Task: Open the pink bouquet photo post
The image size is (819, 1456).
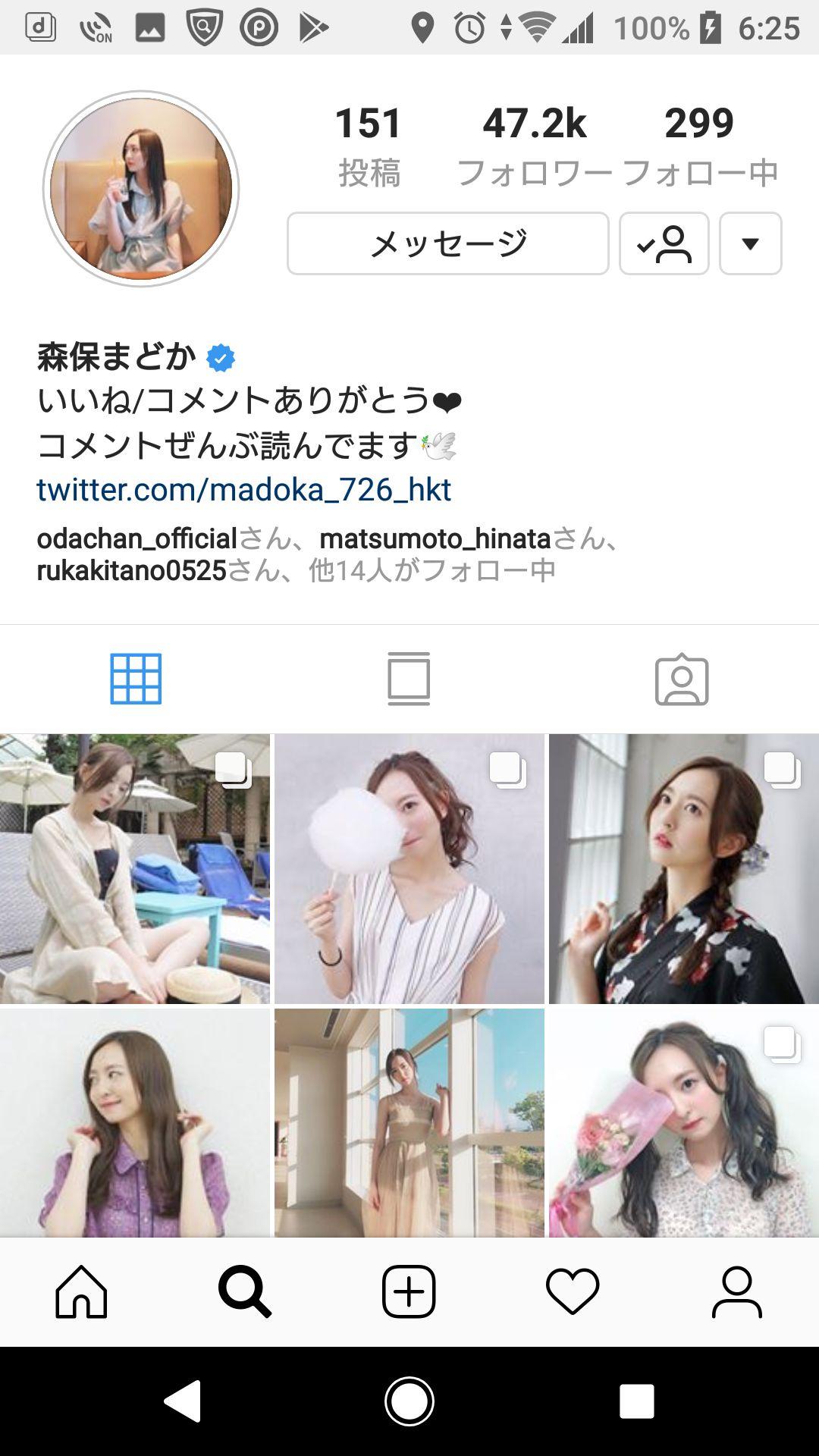Action: point(683,1122)
